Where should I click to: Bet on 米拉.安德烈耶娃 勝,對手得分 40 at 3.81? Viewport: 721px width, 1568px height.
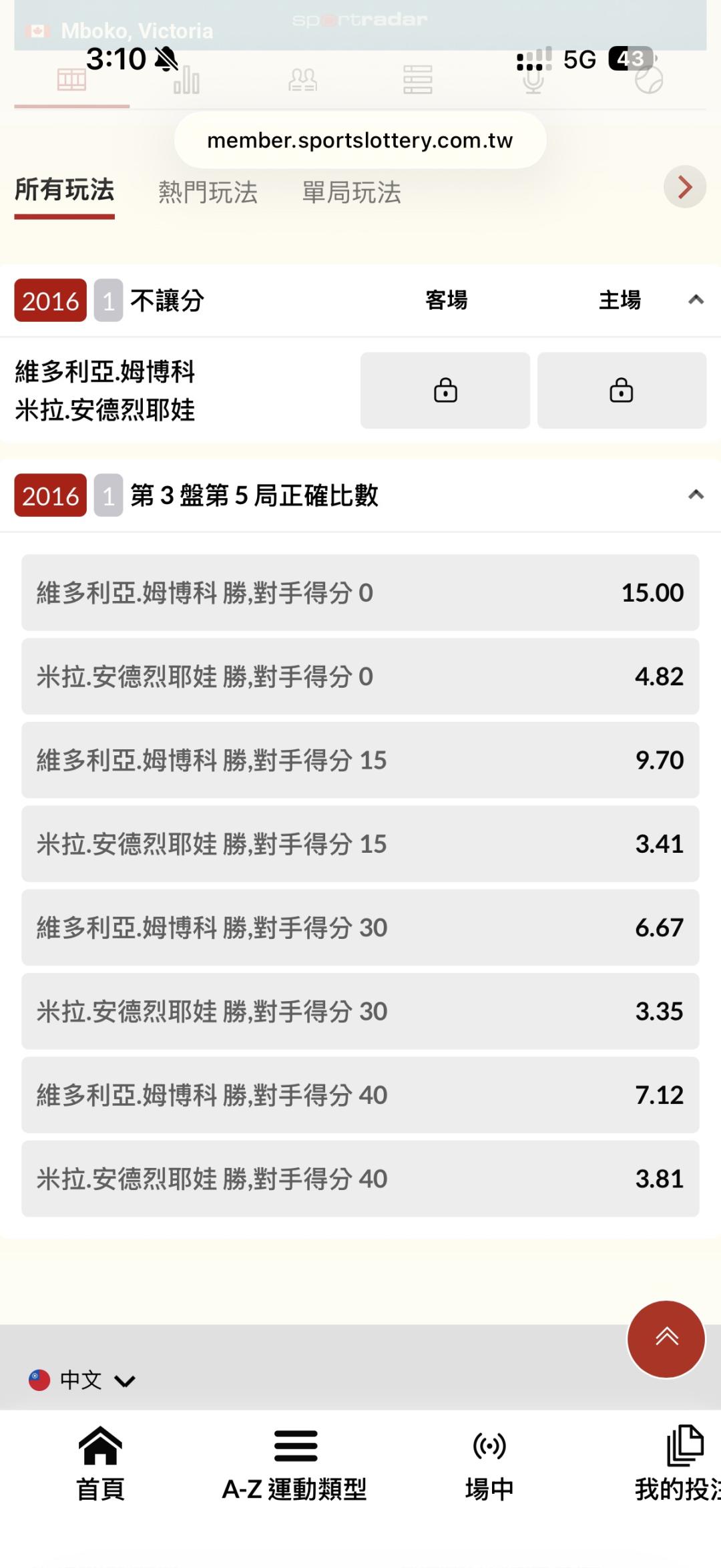tap(360, 1179)
